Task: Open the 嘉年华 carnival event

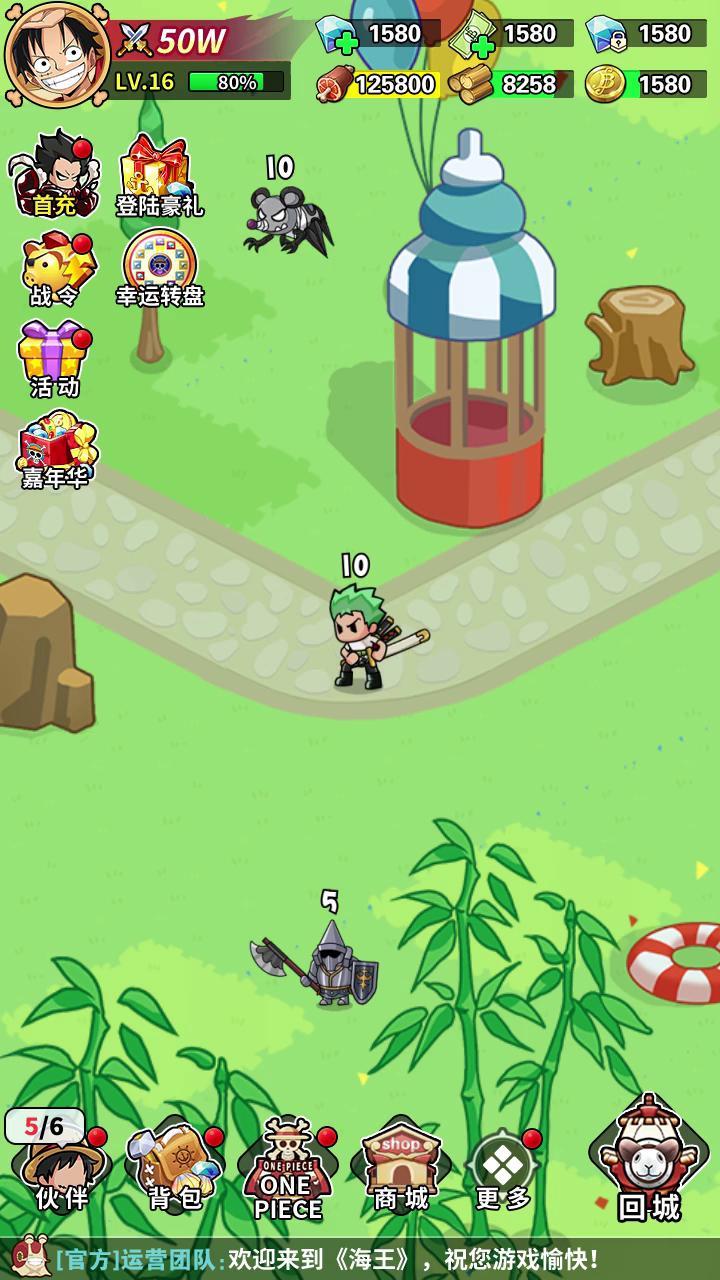Action: pyautogui.click(x=56, y=450)
